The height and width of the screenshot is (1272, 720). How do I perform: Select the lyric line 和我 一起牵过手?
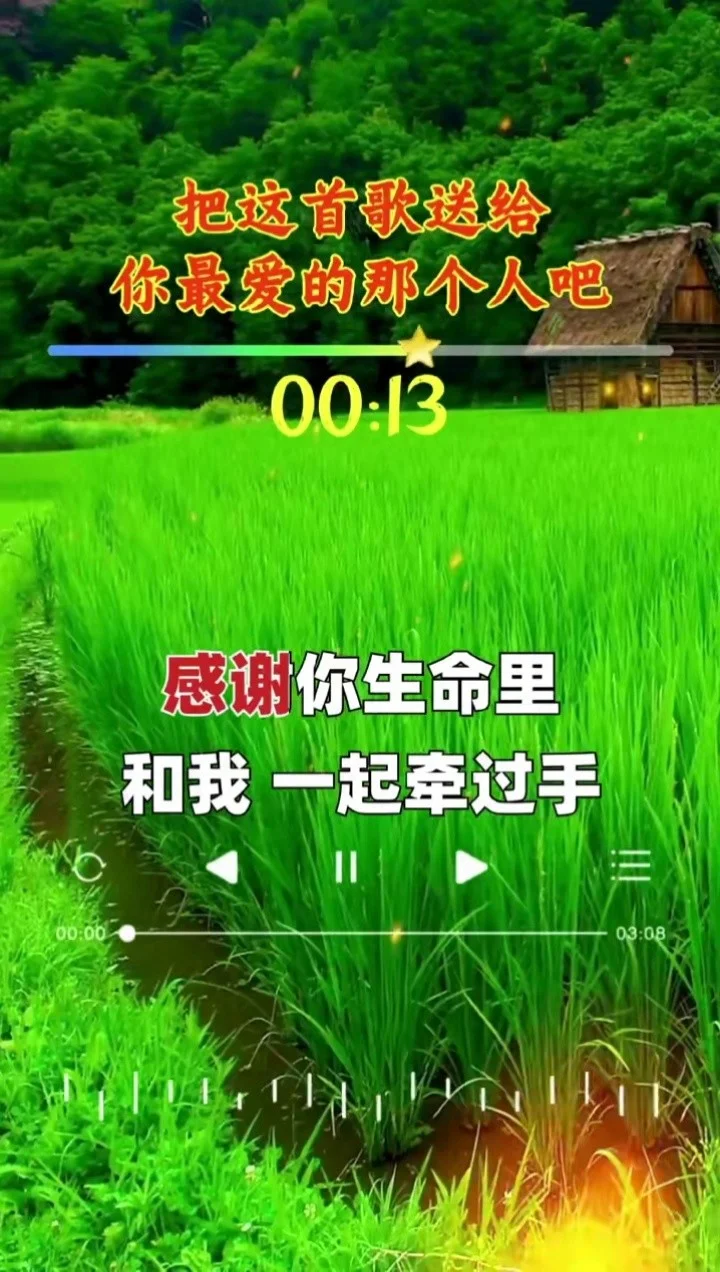click(x=360, y=781)
